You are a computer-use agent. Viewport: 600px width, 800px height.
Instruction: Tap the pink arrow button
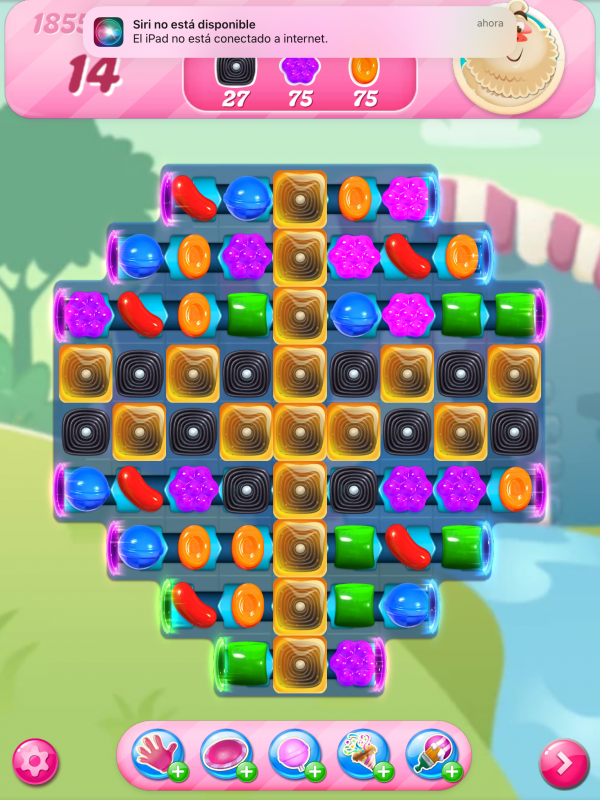564,764
